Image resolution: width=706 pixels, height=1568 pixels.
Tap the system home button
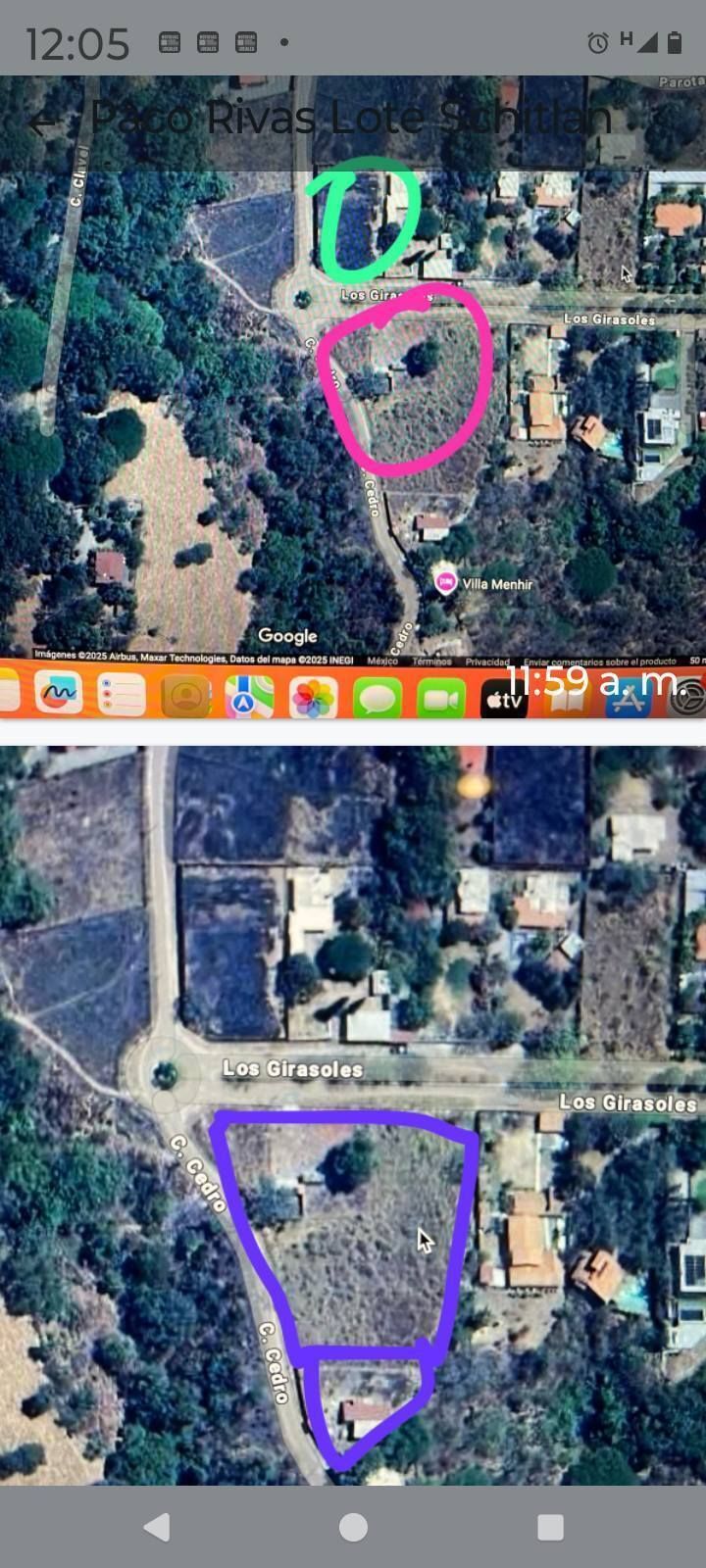pos(353,1527)
